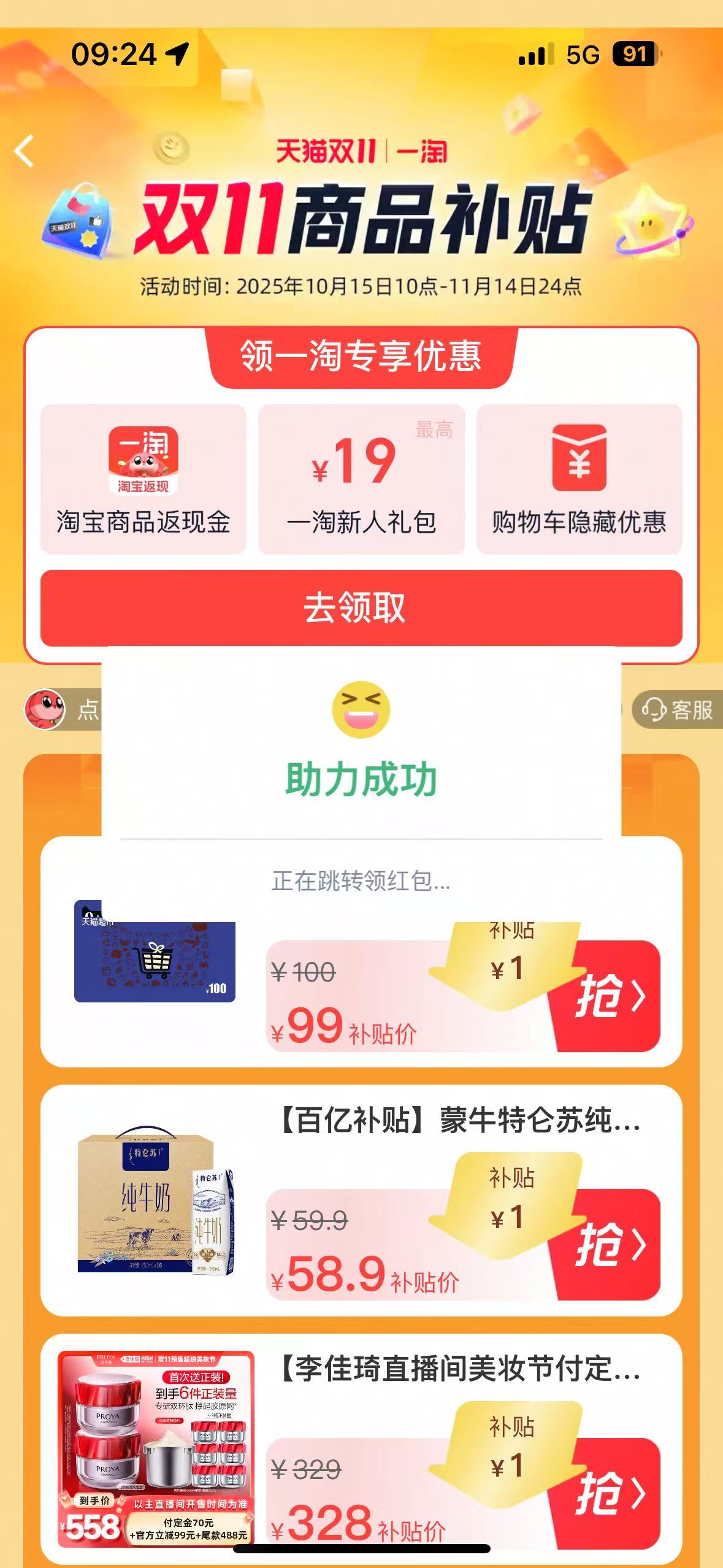This screenshot has width=723, height=1568.
Task: Open 购物车隐藏优惠 tile
Action: (x=579, y=479)
